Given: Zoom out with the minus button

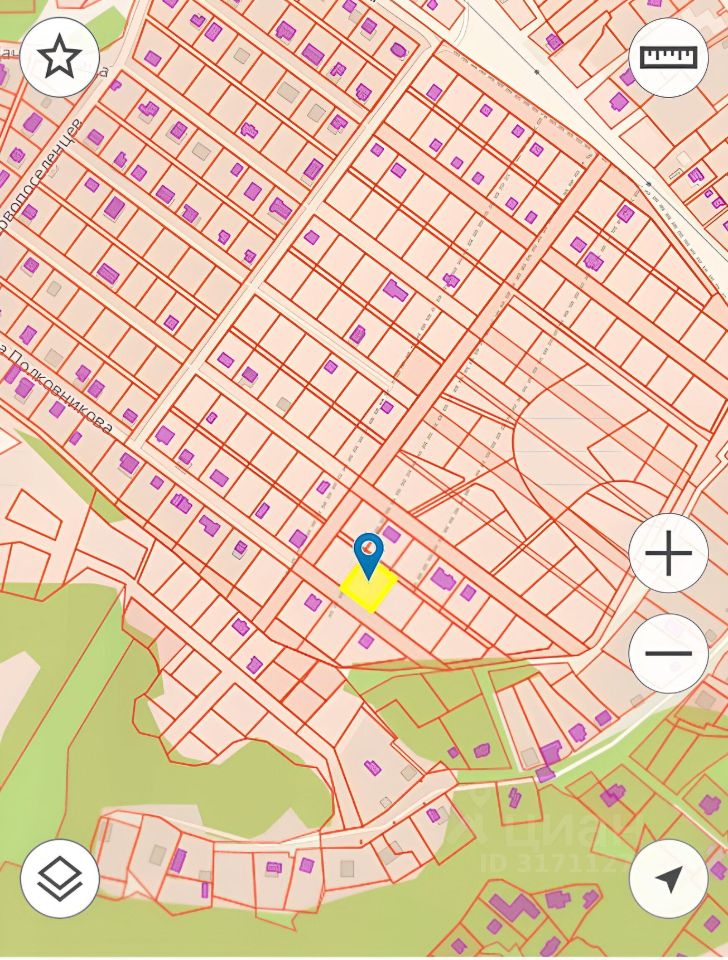Looking at the screenshot, I should (x=668, y=653).
